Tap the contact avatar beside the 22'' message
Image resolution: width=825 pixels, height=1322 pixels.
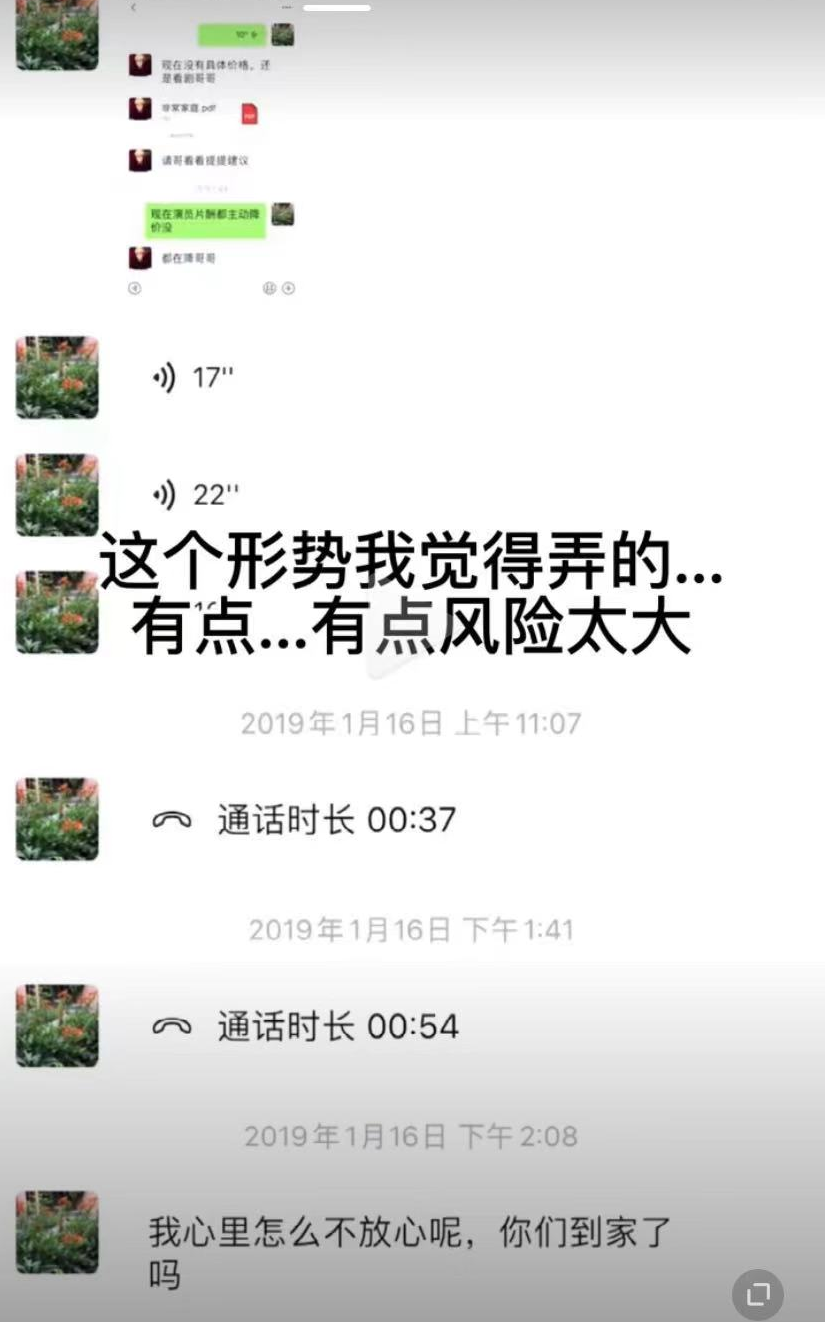click(57, 493)
